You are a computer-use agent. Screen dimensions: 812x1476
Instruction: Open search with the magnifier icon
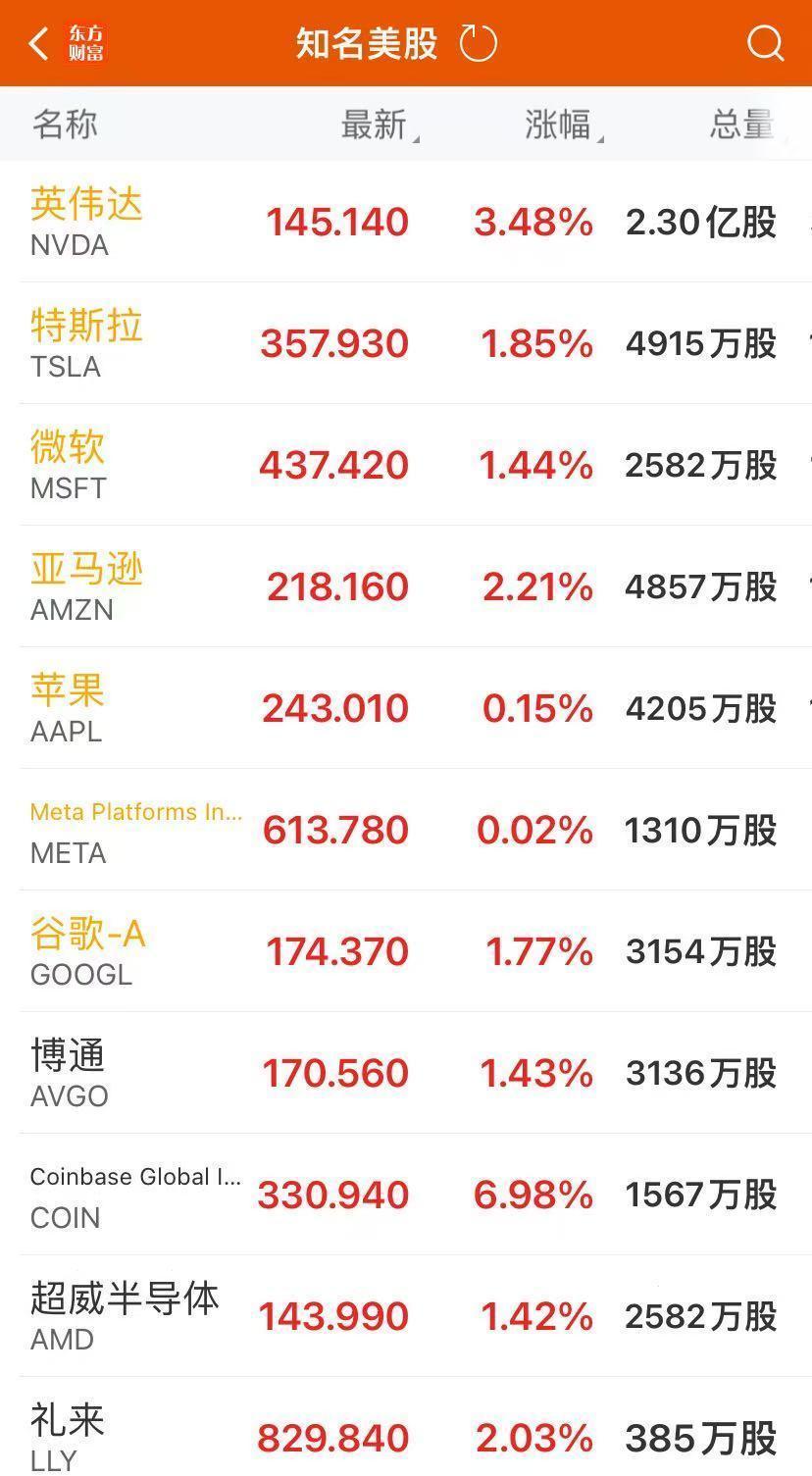click(764, 42)
